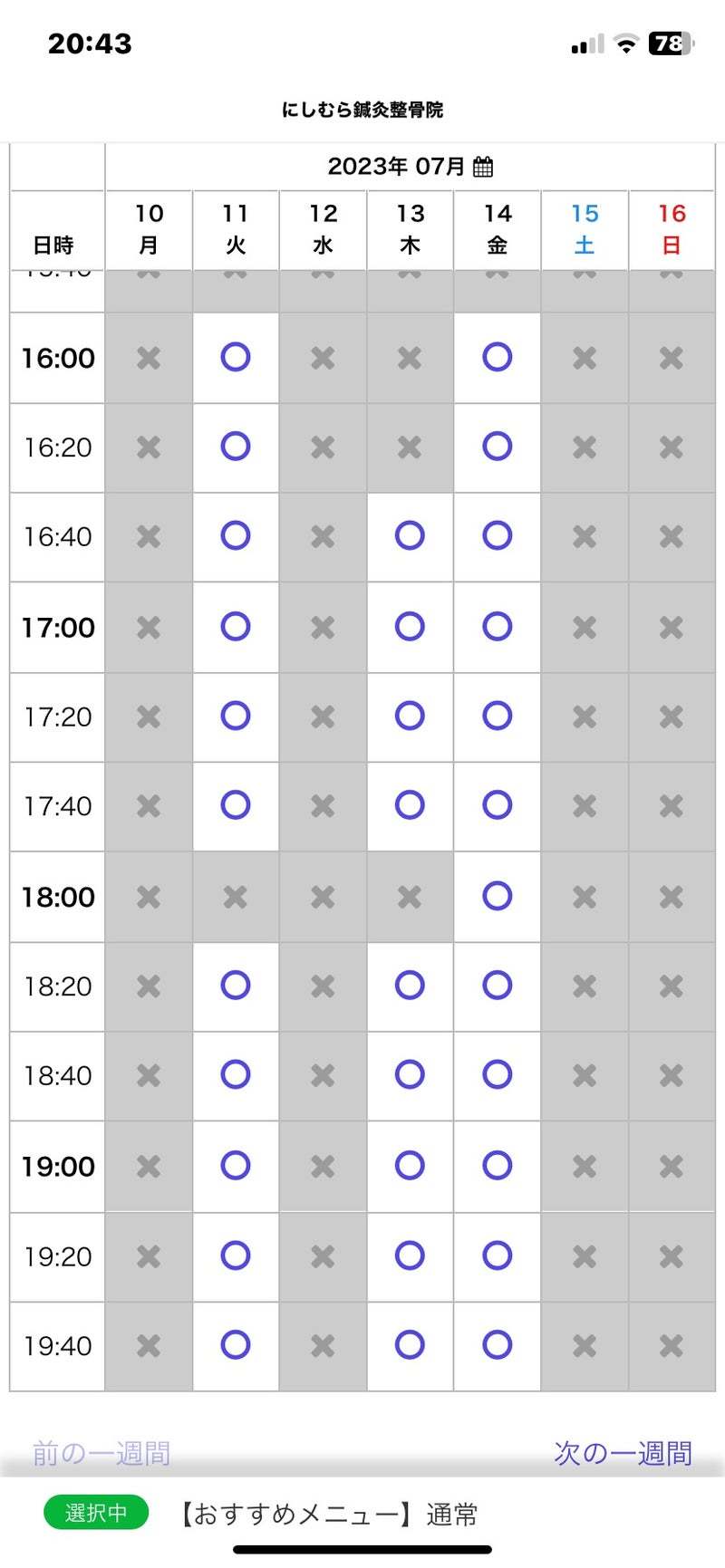Pick Friday 14 at 17:00
Image resolution: width=725 pixels, height=1568 pixels.
click(x=497, y=626)
